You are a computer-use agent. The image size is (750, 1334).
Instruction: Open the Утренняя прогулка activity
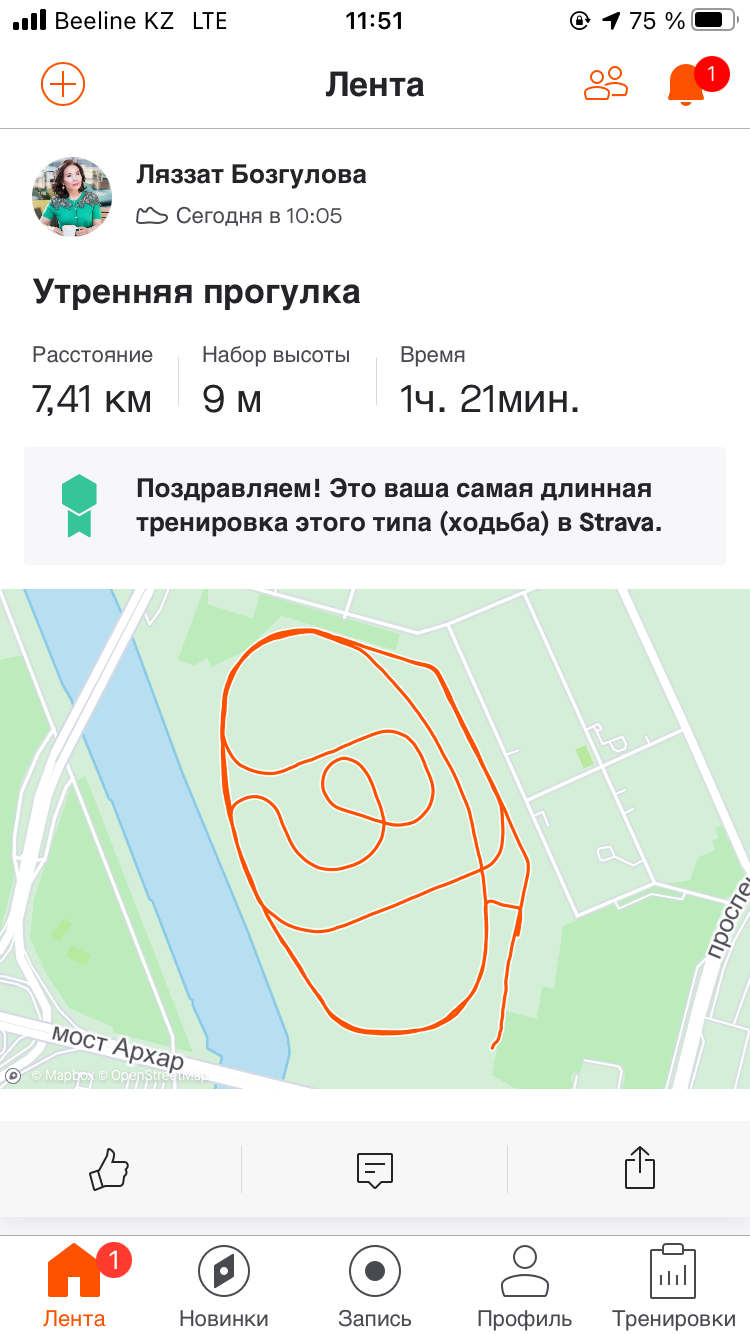(x=197, y=292)
